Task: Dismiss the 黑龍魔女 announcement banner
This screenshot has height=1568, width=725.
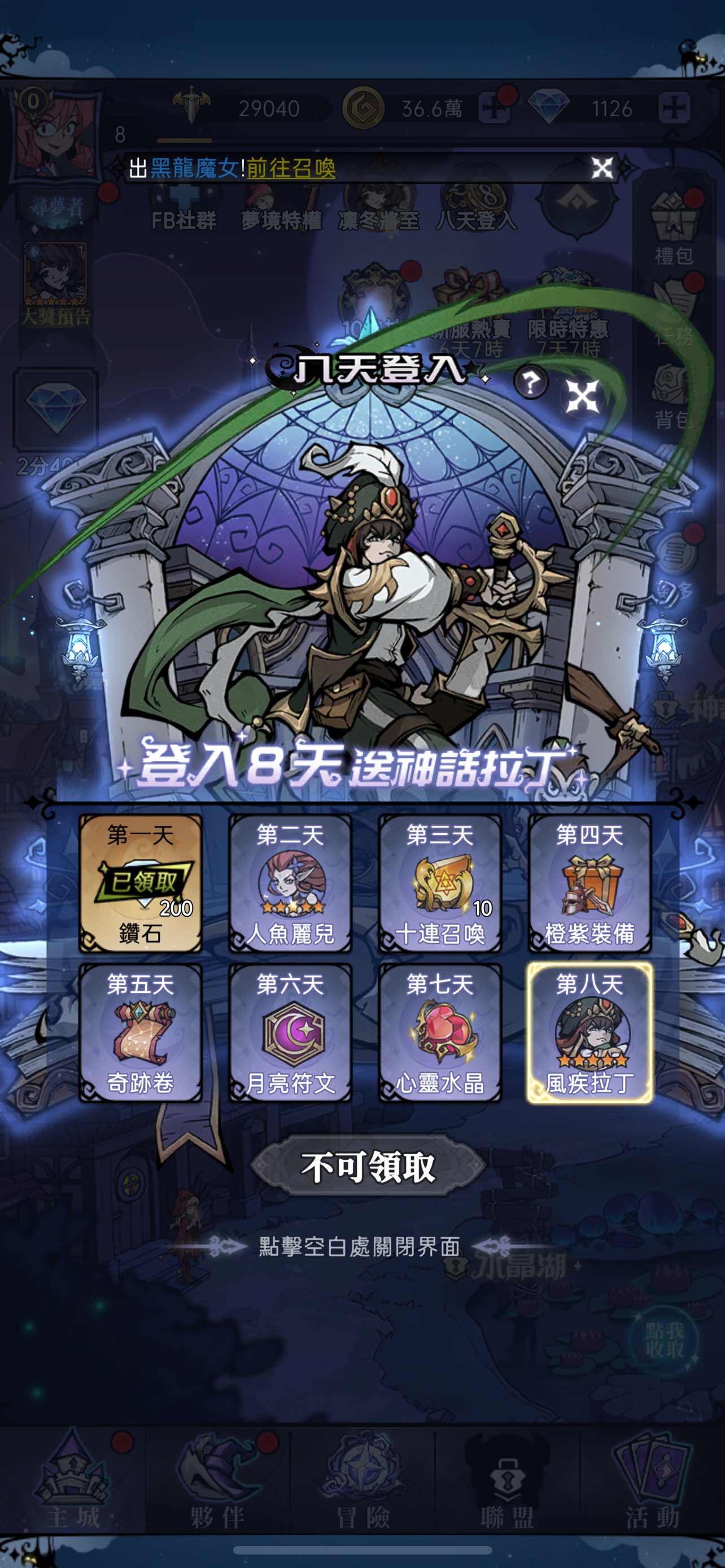Action: point(602,168)
